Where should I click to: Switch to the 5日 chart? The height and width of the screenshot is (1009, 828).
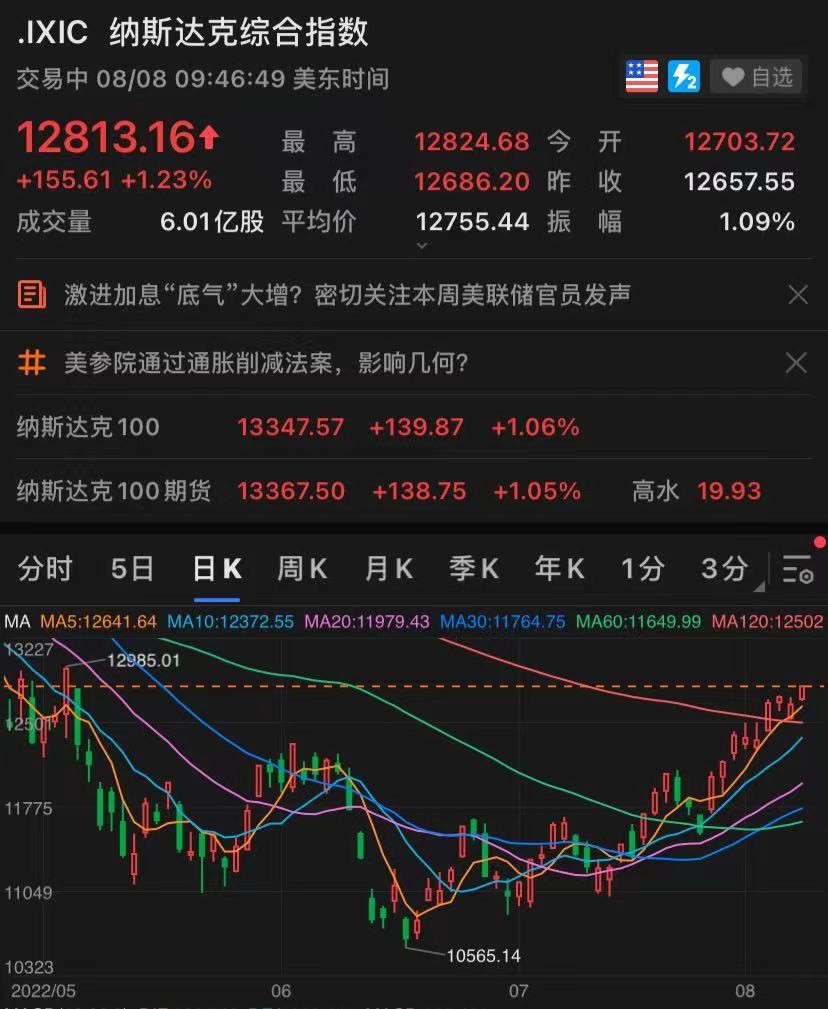(x=132, y=569)
